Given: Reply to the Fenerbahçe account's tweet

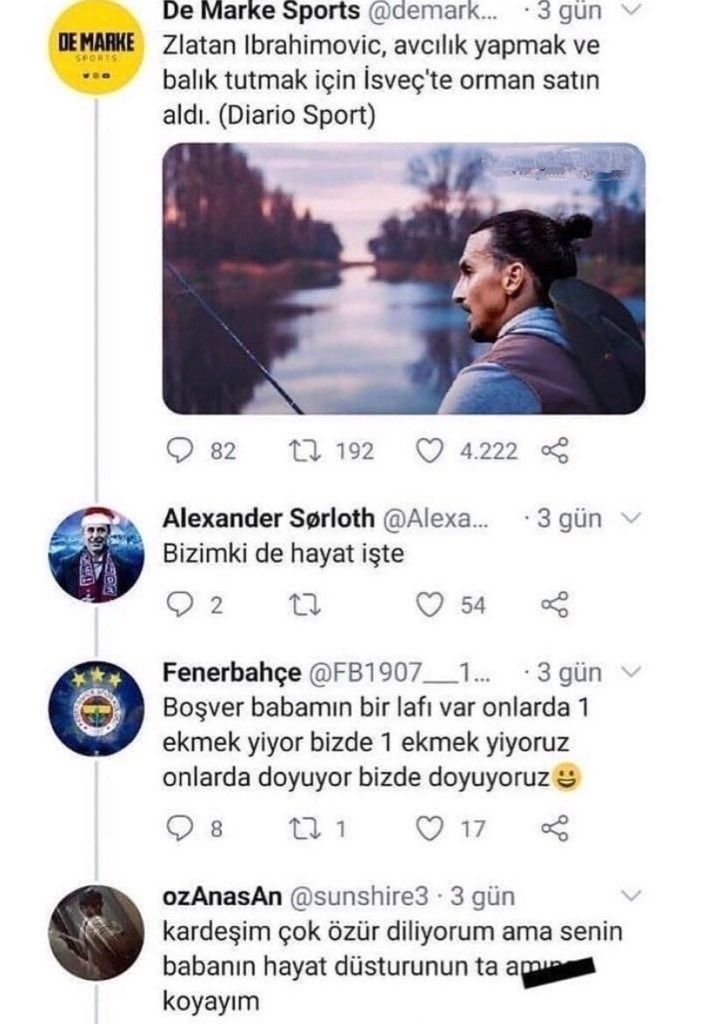Looking at the screenshot, I should coord(180,828).
